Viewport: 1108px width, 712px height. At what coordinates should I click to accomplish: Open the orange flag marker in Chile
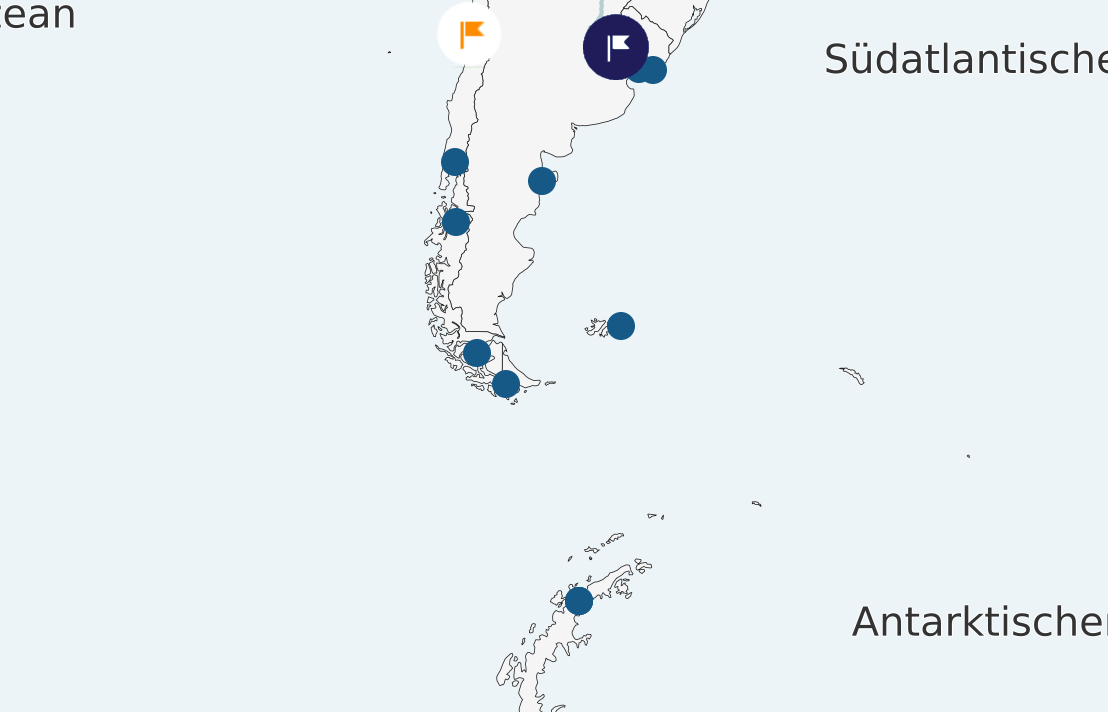pyautogui.click(x=469, y=34)
